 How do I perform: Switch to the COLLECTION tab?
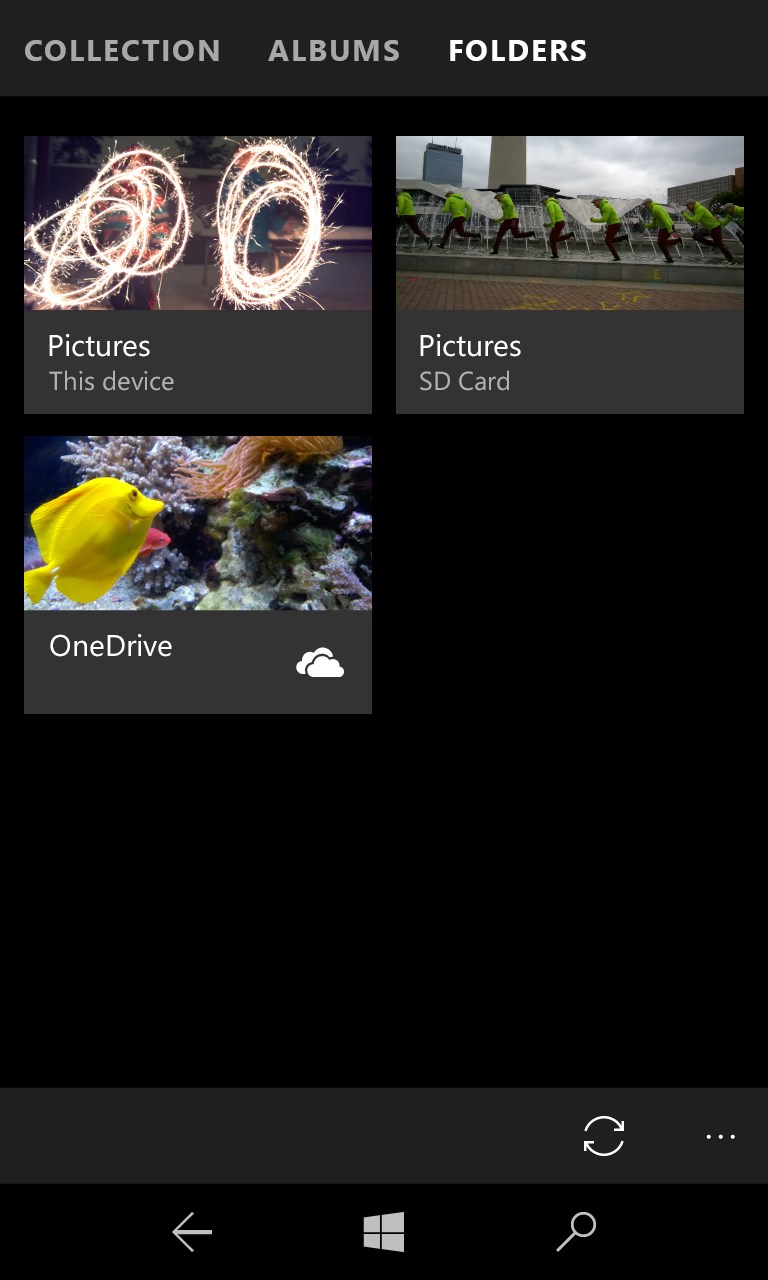(122, 50)
